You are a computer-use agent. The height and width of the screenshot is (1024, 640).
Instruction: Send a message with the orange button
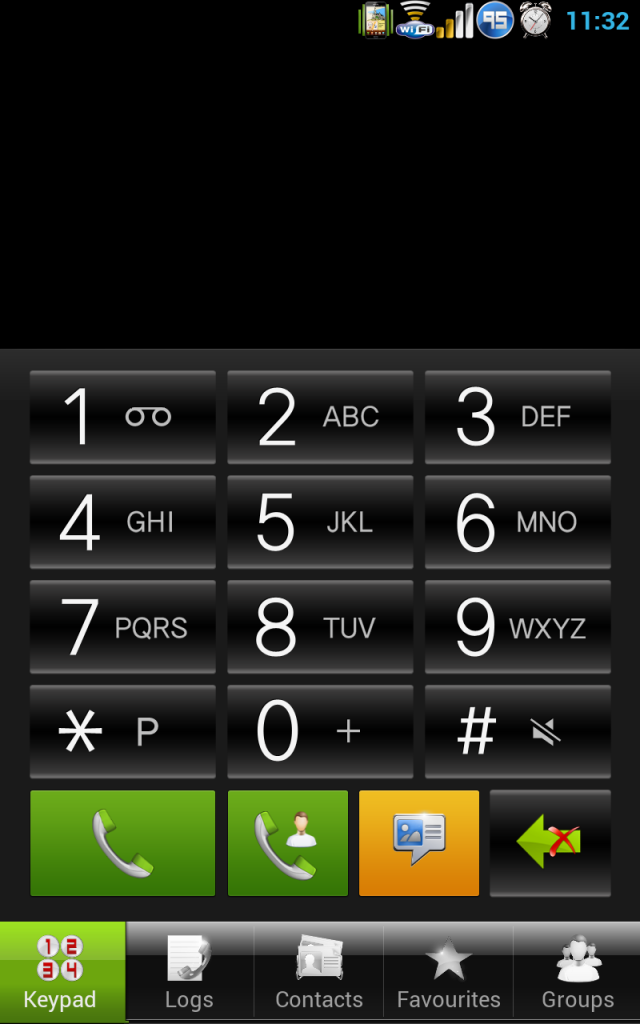click(x=419, y=843)
